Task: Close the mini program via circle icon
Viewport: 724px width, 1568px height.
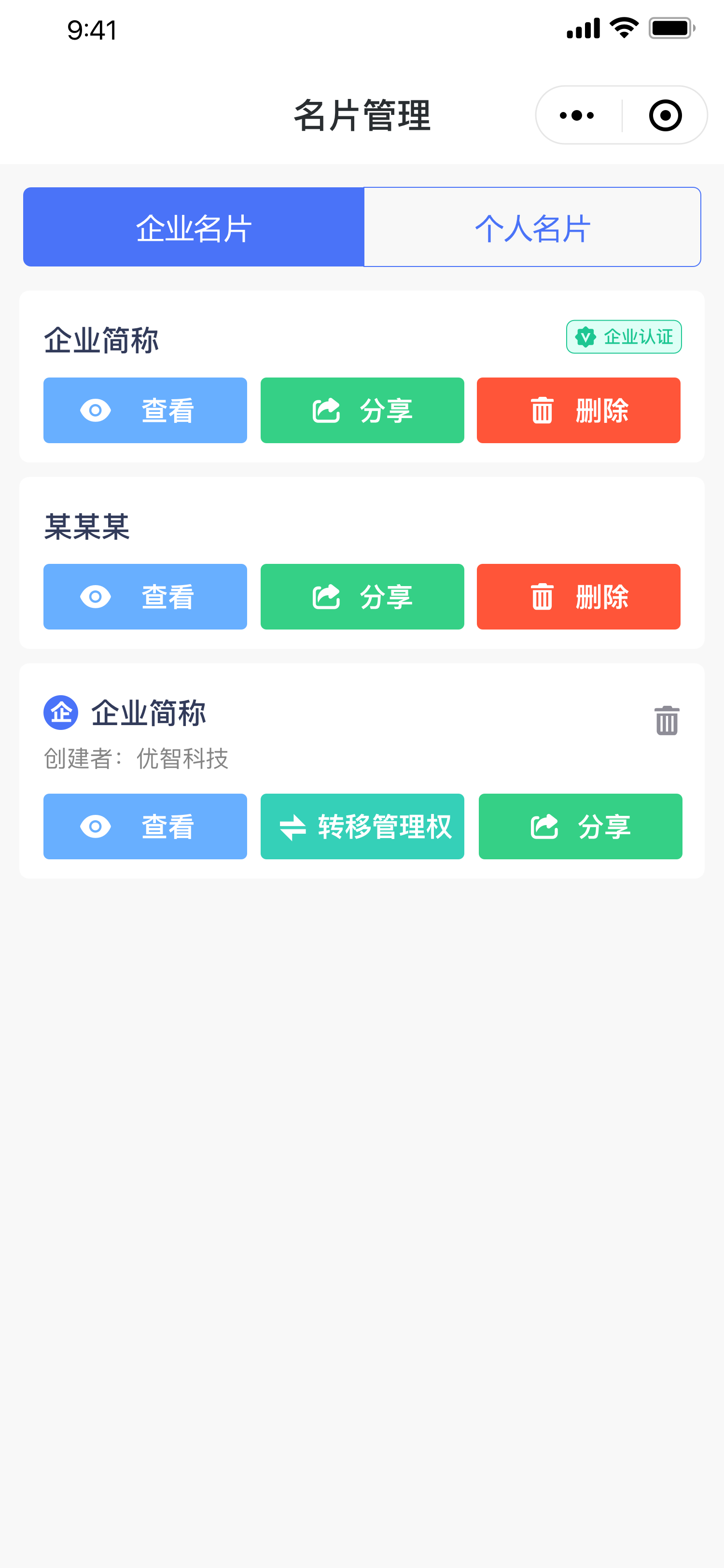Action: [665, 115]
